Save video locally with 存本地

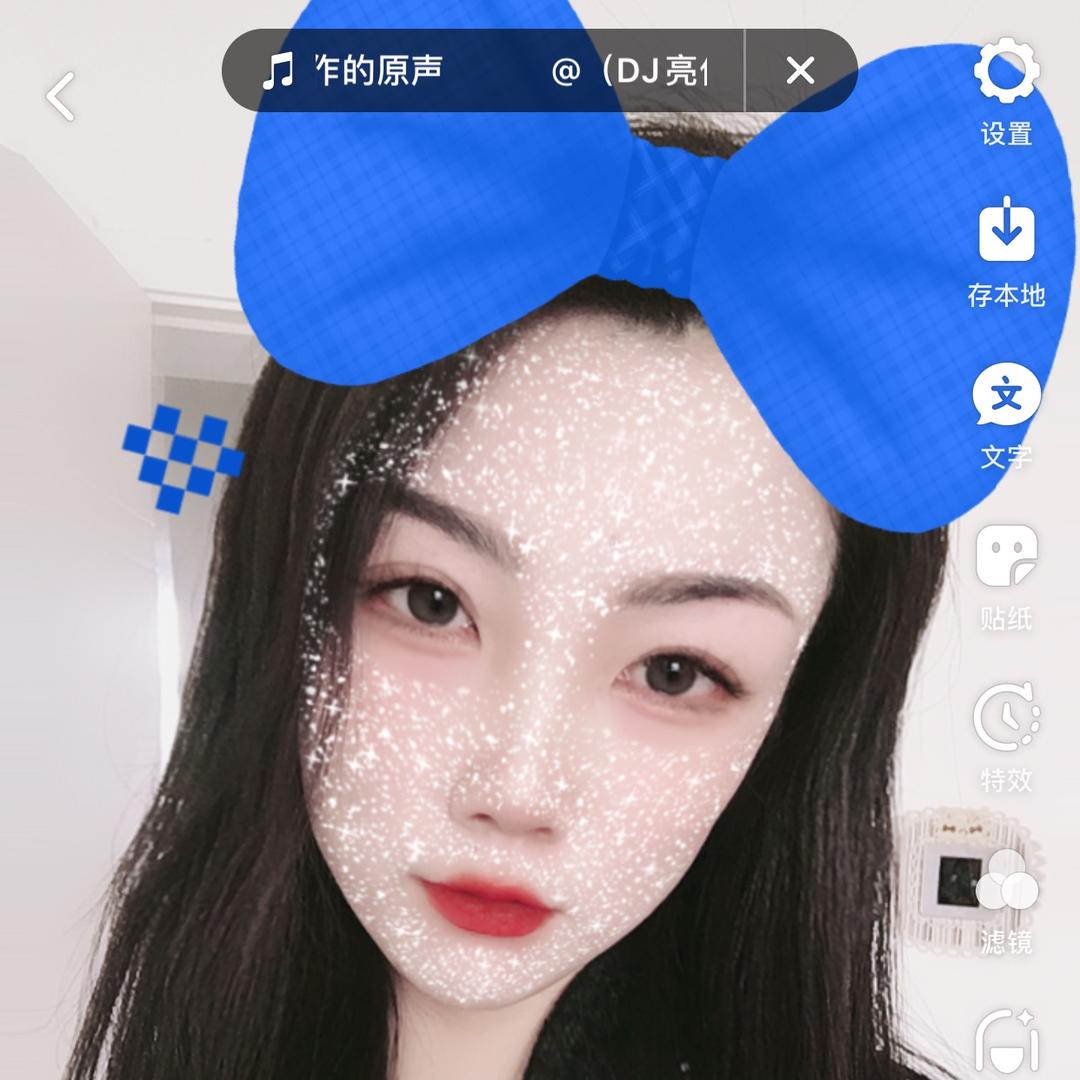(x=1006, y=250)
